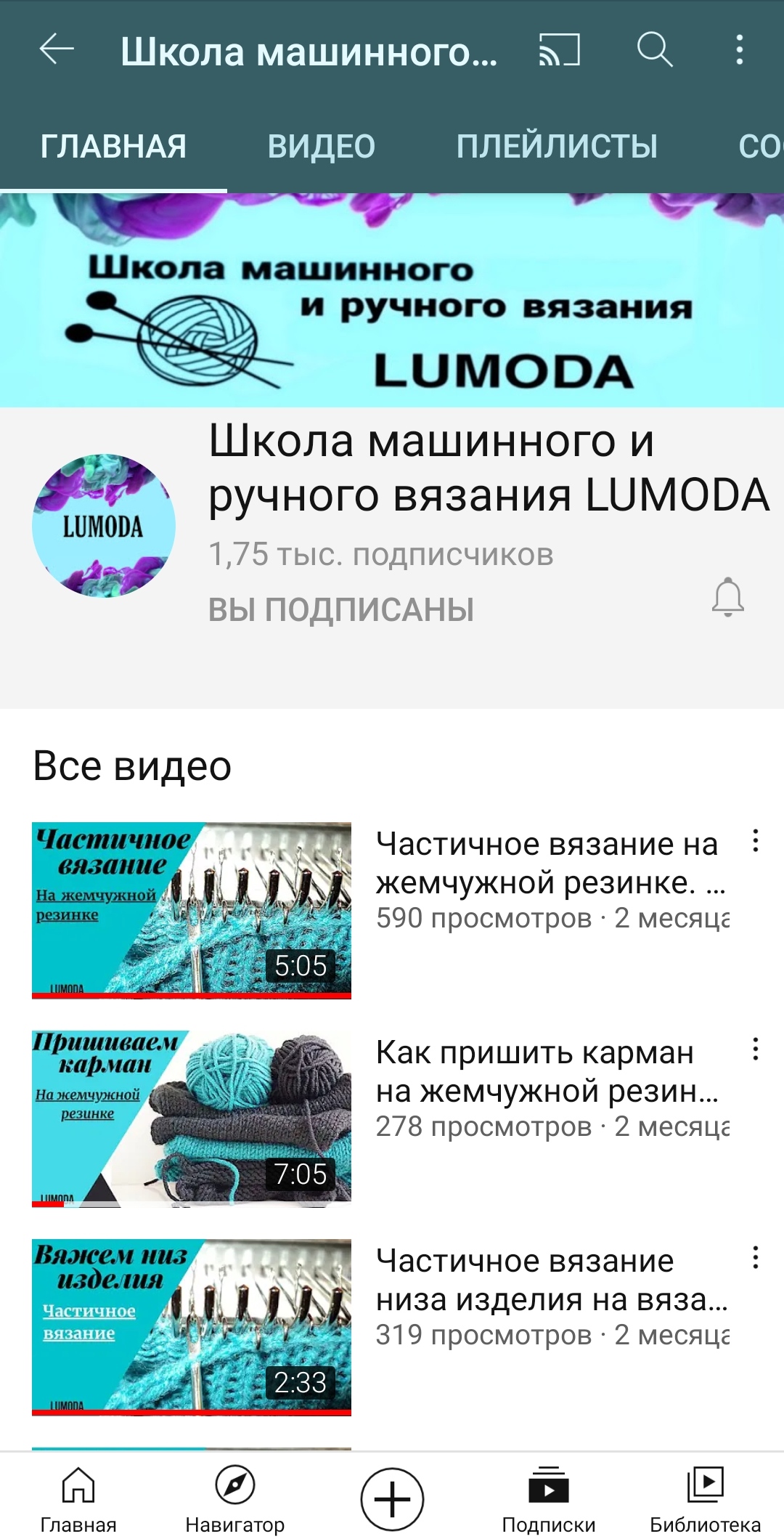Open the video Как пришить карман
Viewport: 784px width, 1539px height.
coord(192,1118)
